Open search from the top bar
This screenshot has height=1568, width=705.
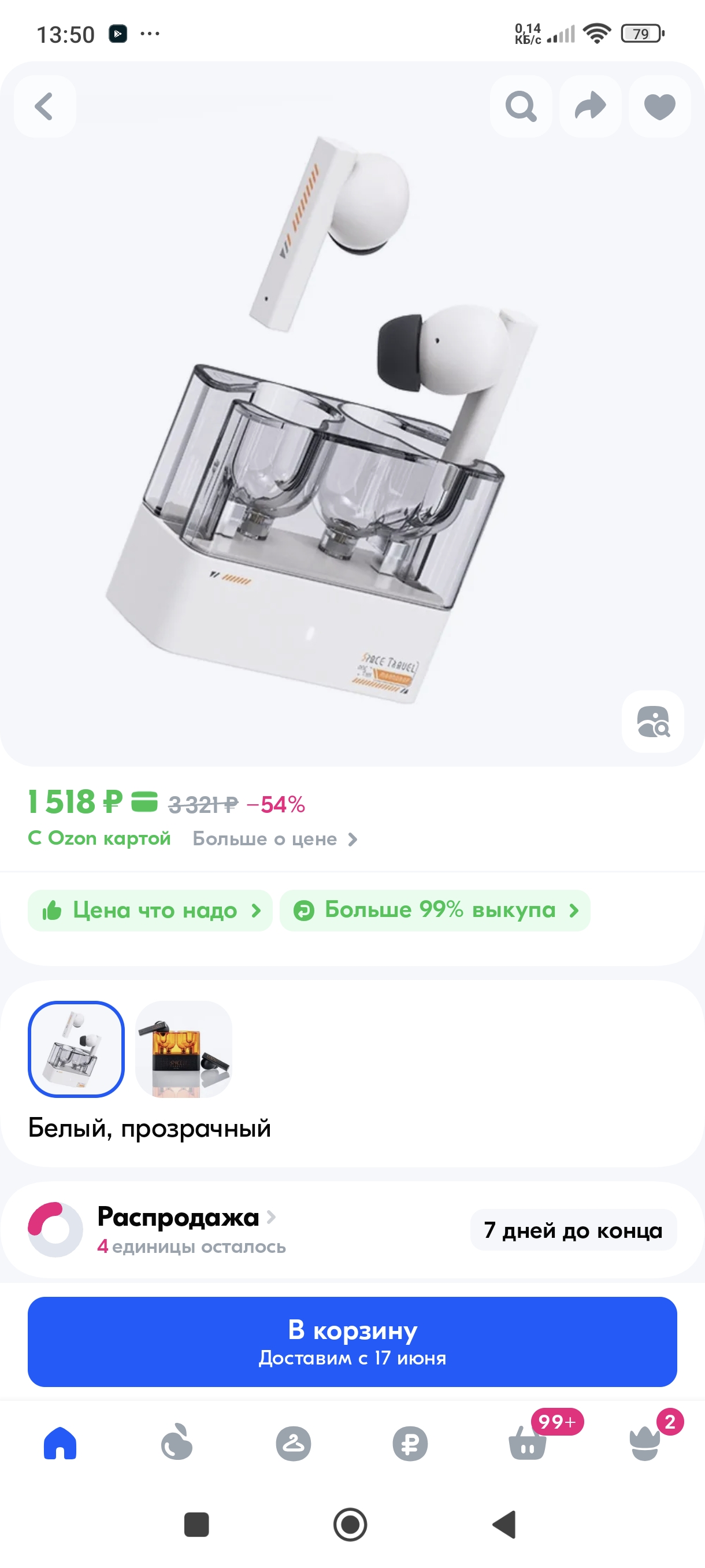click(x=521, y=106)
